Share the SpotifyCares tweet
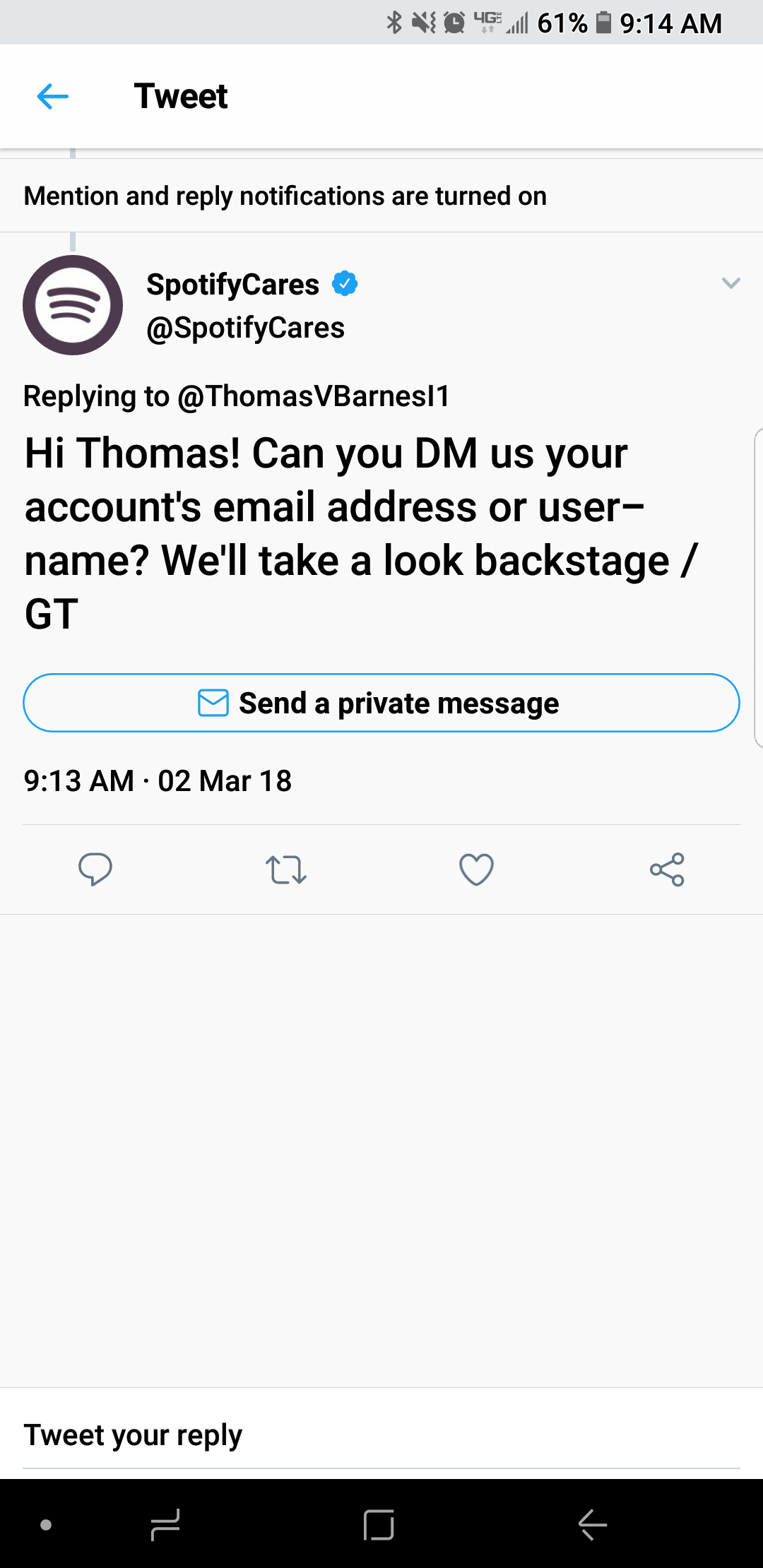The image size is (763, 1568). click(x=667, y=869)
